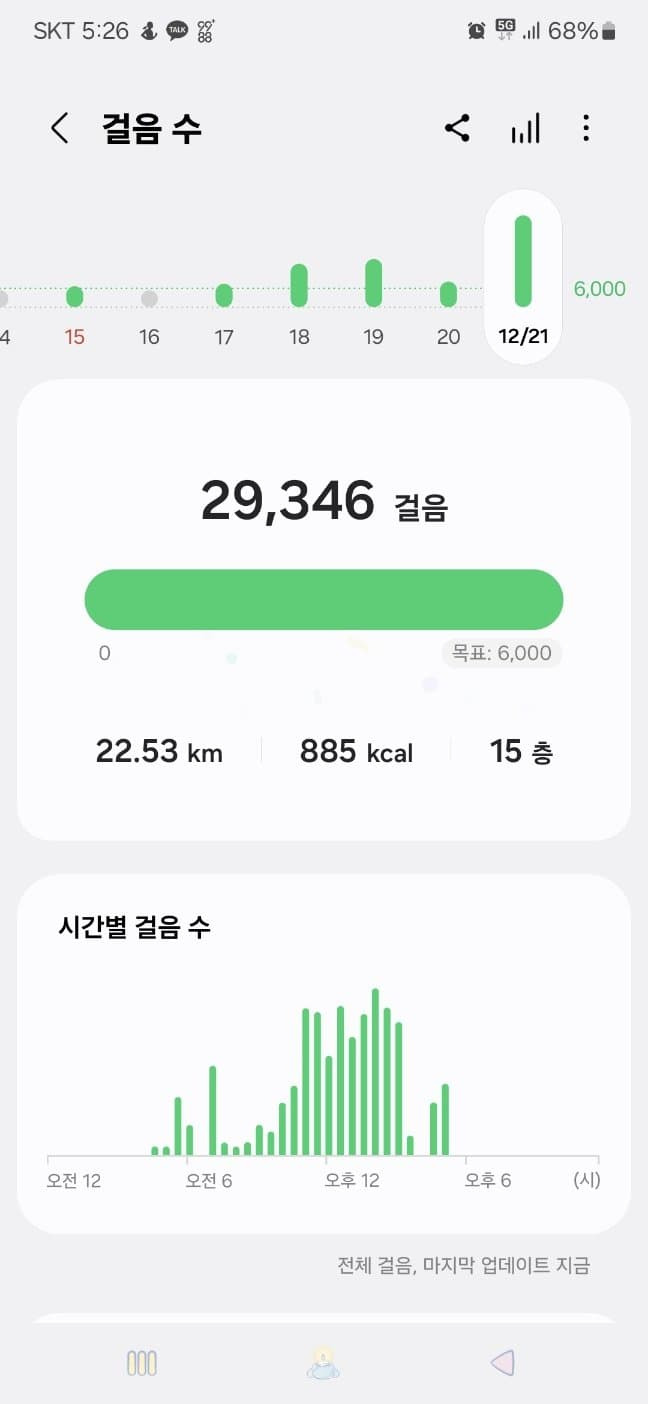The width and height of the screenshot is (648, 1404).
Task: Share today's step count
Action: coord(457,128)
